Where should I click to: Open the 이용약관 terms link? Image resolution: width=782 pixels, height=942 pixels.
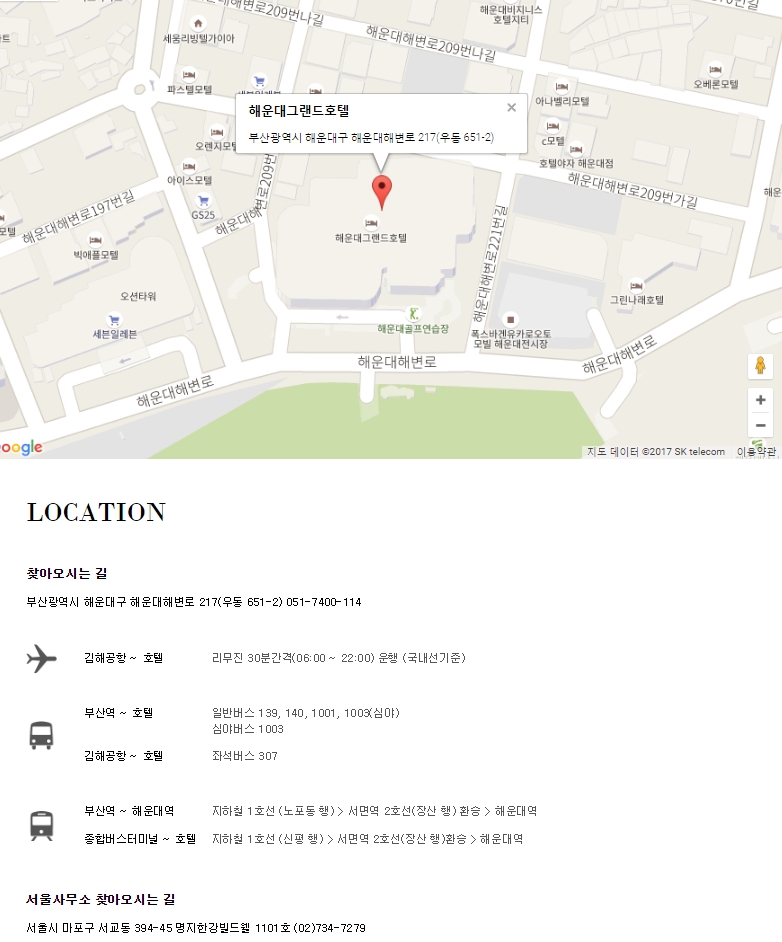click(757, 452)
